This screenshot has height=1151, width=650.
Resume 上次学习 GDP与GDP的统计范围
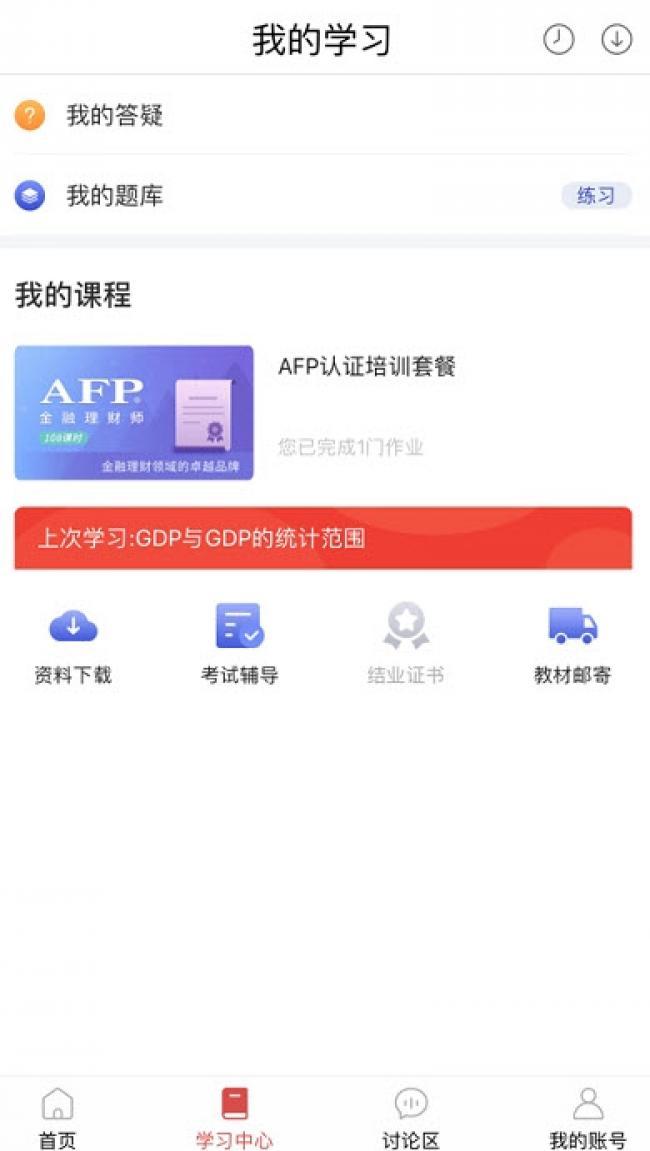click(323, 539)
